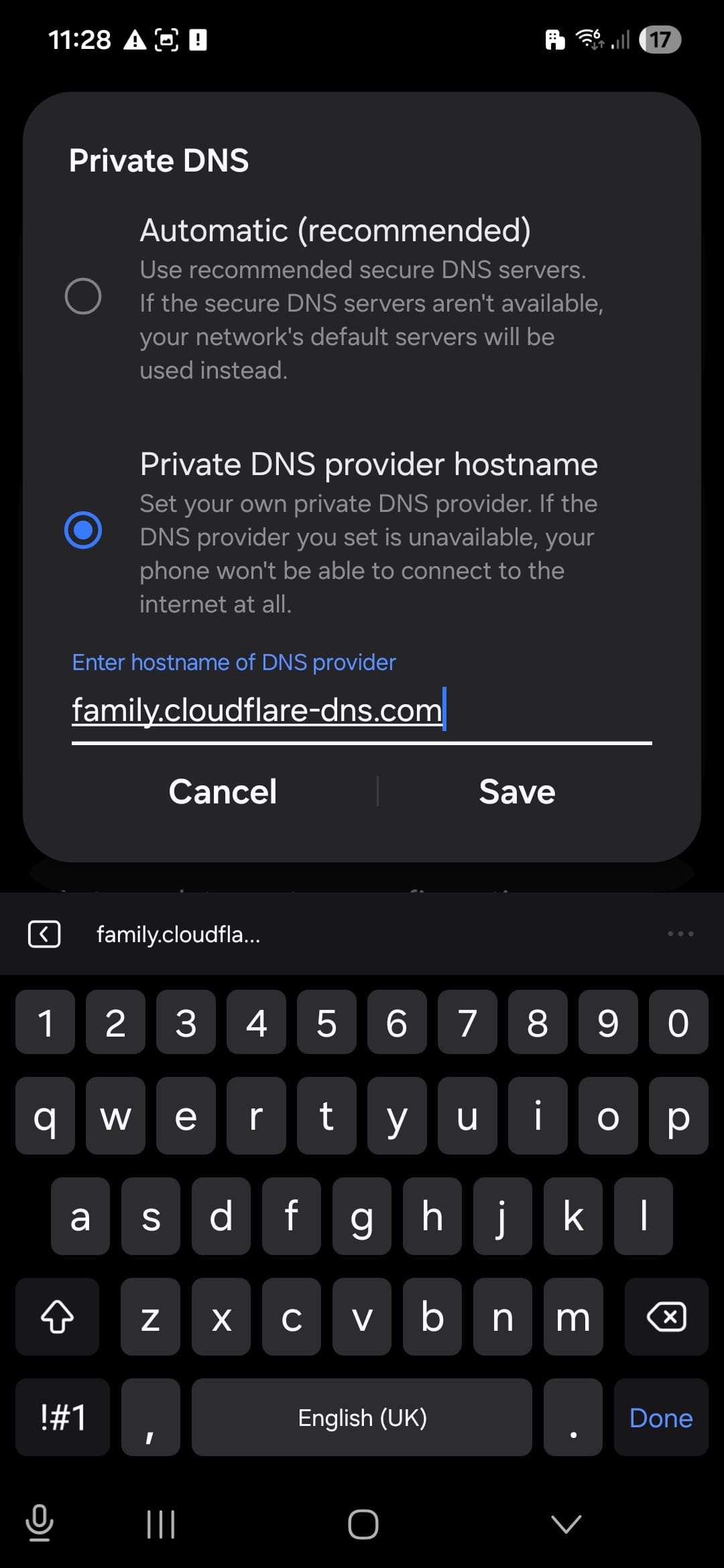Cancel the Private DNS dialog
This screenshot has width=724, height=1568.
pos(223,791)
